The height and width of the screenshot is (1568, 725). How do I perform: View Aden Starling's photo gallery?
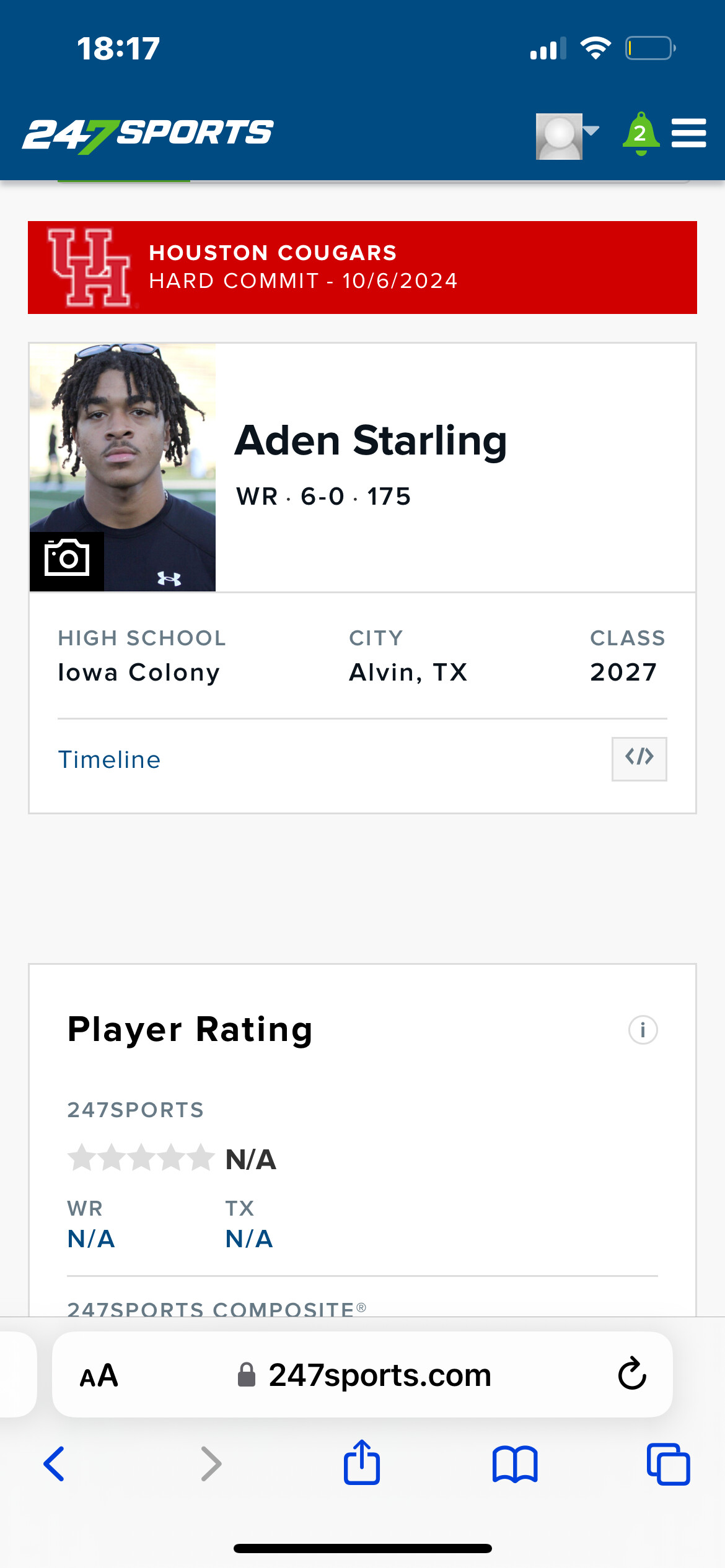(67, 561)
